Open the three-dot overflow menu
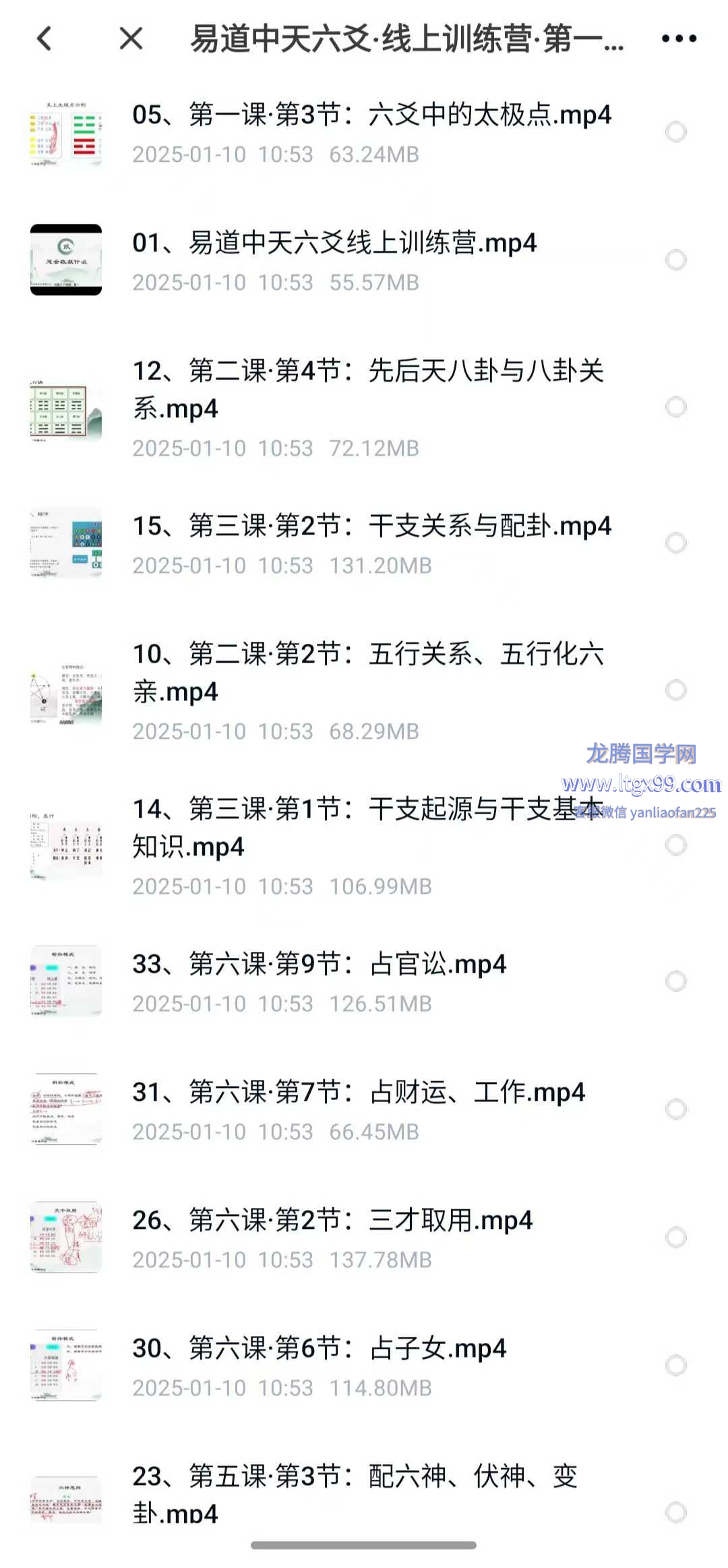This screenshot has width=728, height=1568. tap(679, 38)
